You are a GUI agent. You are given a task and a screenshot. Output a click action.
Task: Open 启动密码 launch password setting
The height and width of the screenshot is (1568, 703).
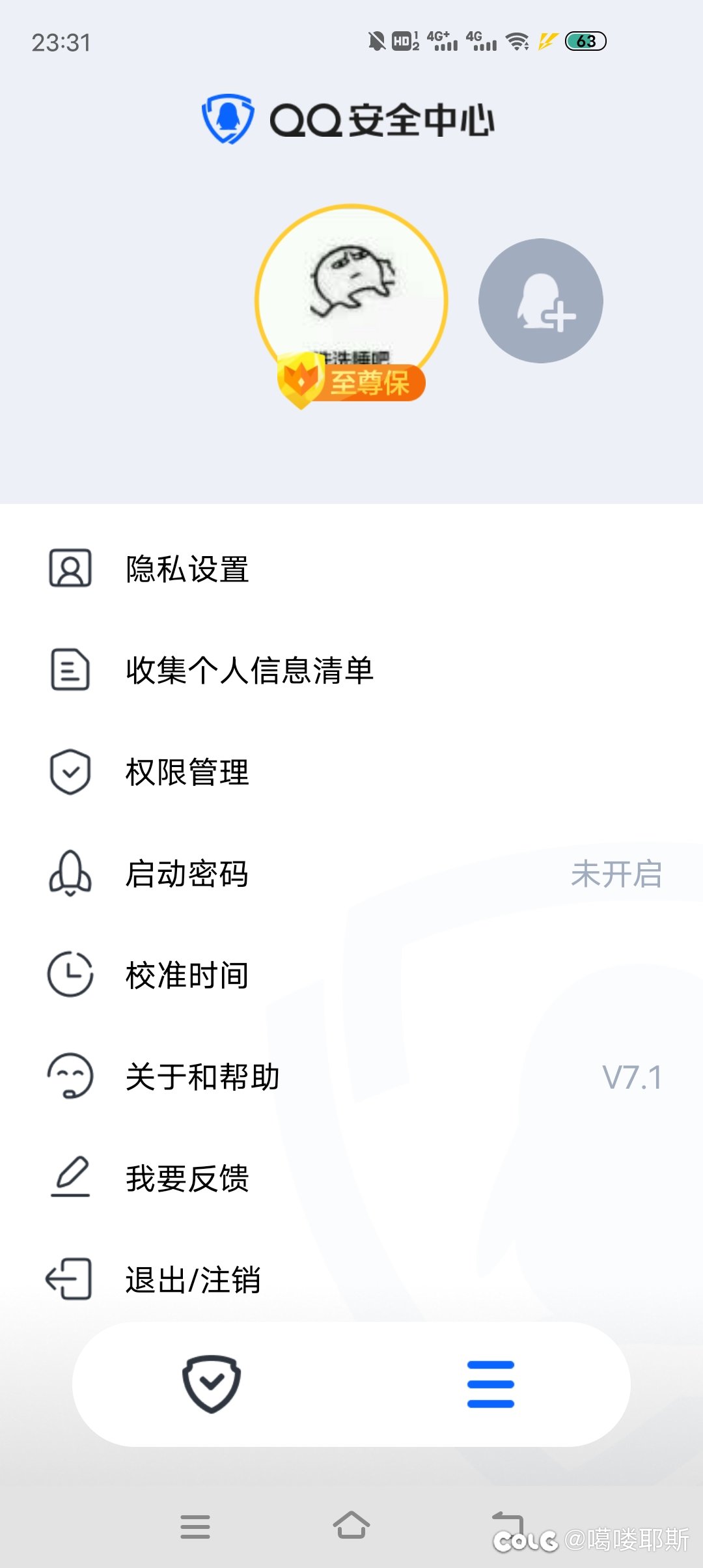point(187,874)
